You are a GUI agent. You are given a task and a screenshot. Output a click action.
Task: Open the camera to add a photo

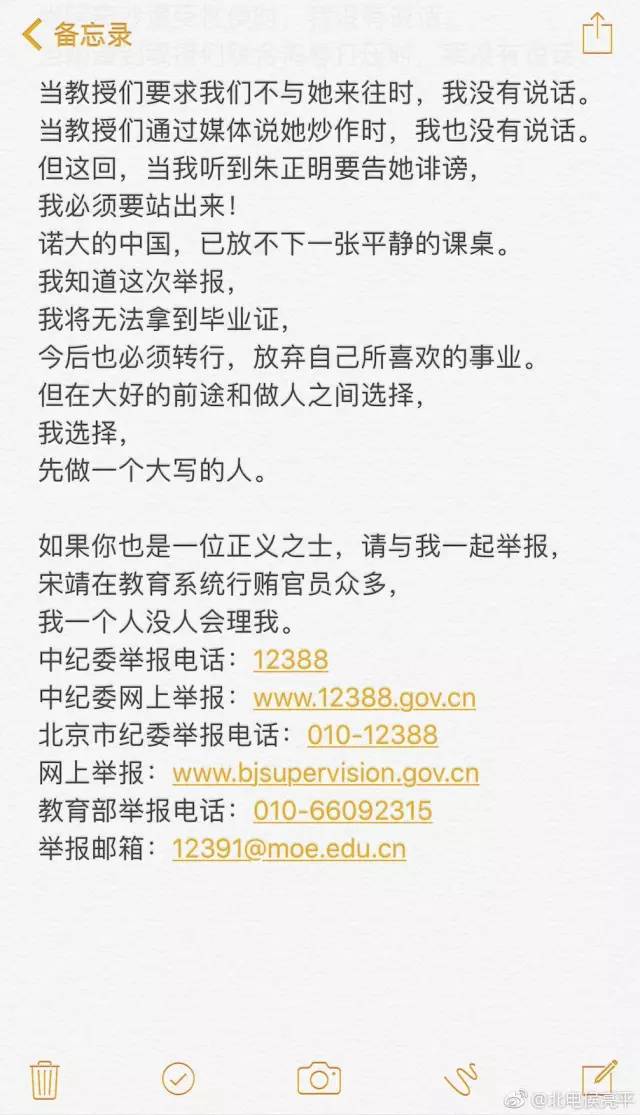coord(319,1079)
